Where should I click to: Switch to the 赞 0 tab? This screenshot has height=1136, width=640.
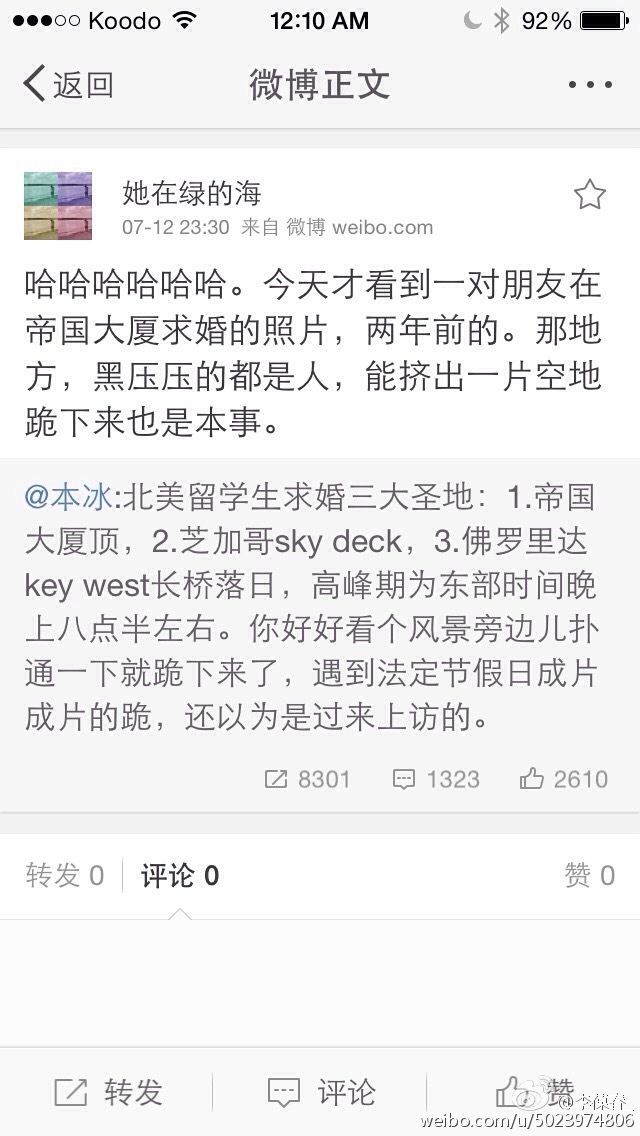pos(589,876)
